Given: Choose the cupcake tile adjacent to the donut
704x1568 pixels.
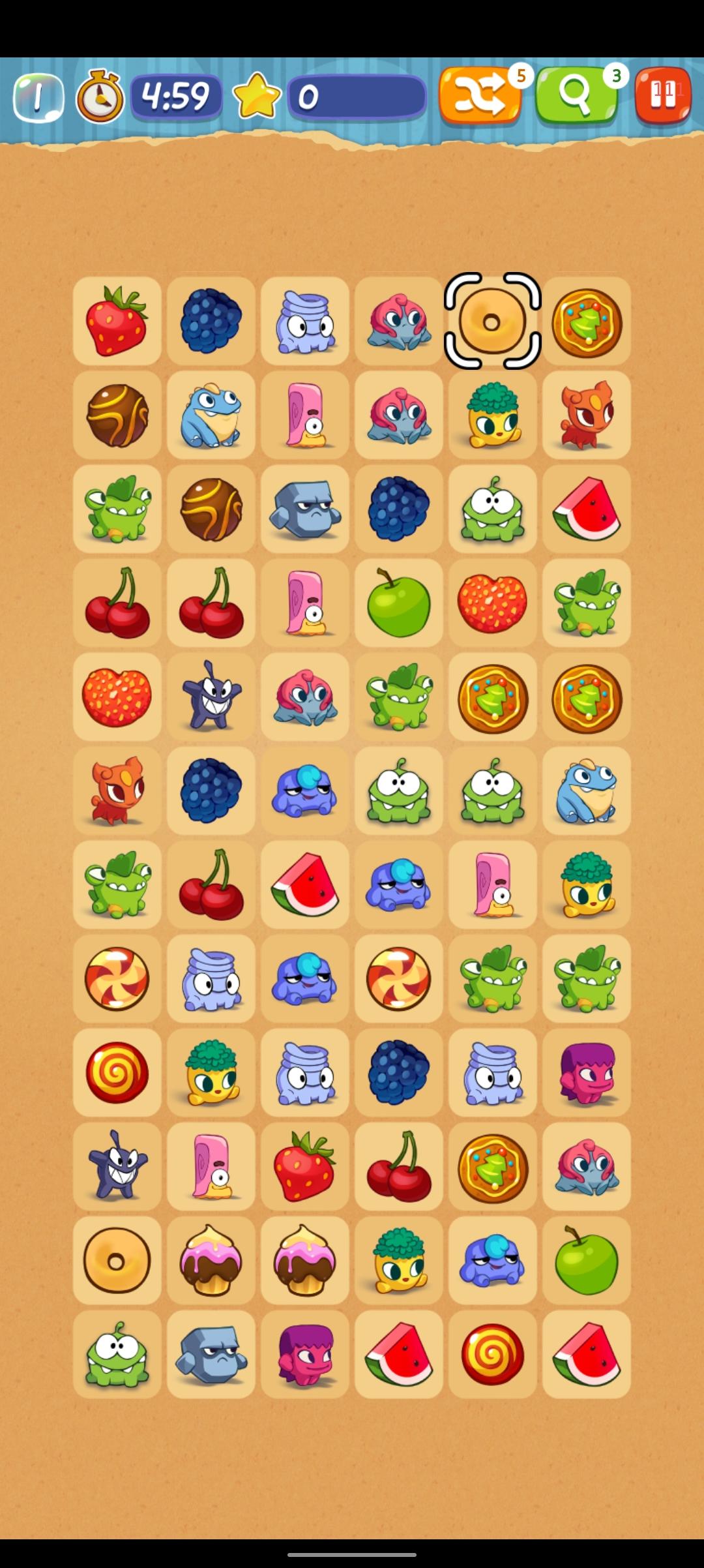Looking at the screenshot, I should pos(211,1260).
